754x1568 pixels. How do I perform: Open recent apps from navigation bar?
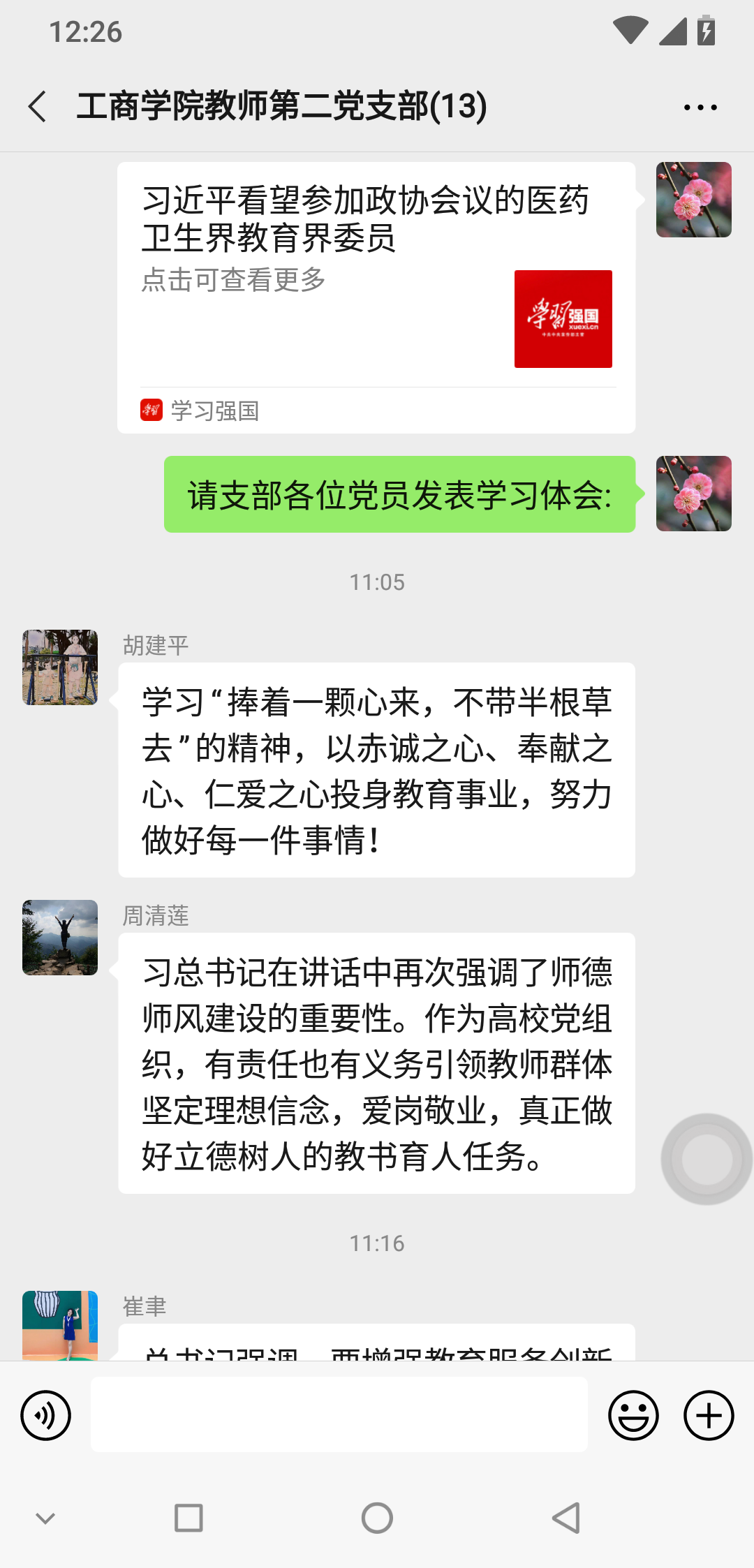(188, 1518)
